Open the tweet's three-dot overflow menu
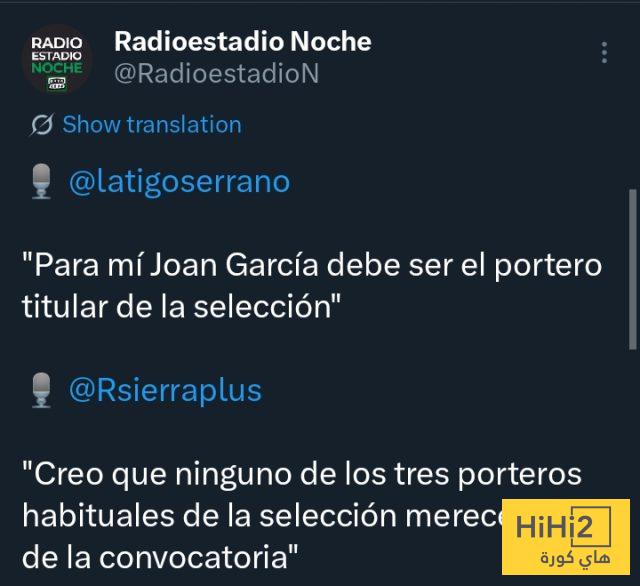Viewport: 640px width, 586px height. (x=603, y=53)
